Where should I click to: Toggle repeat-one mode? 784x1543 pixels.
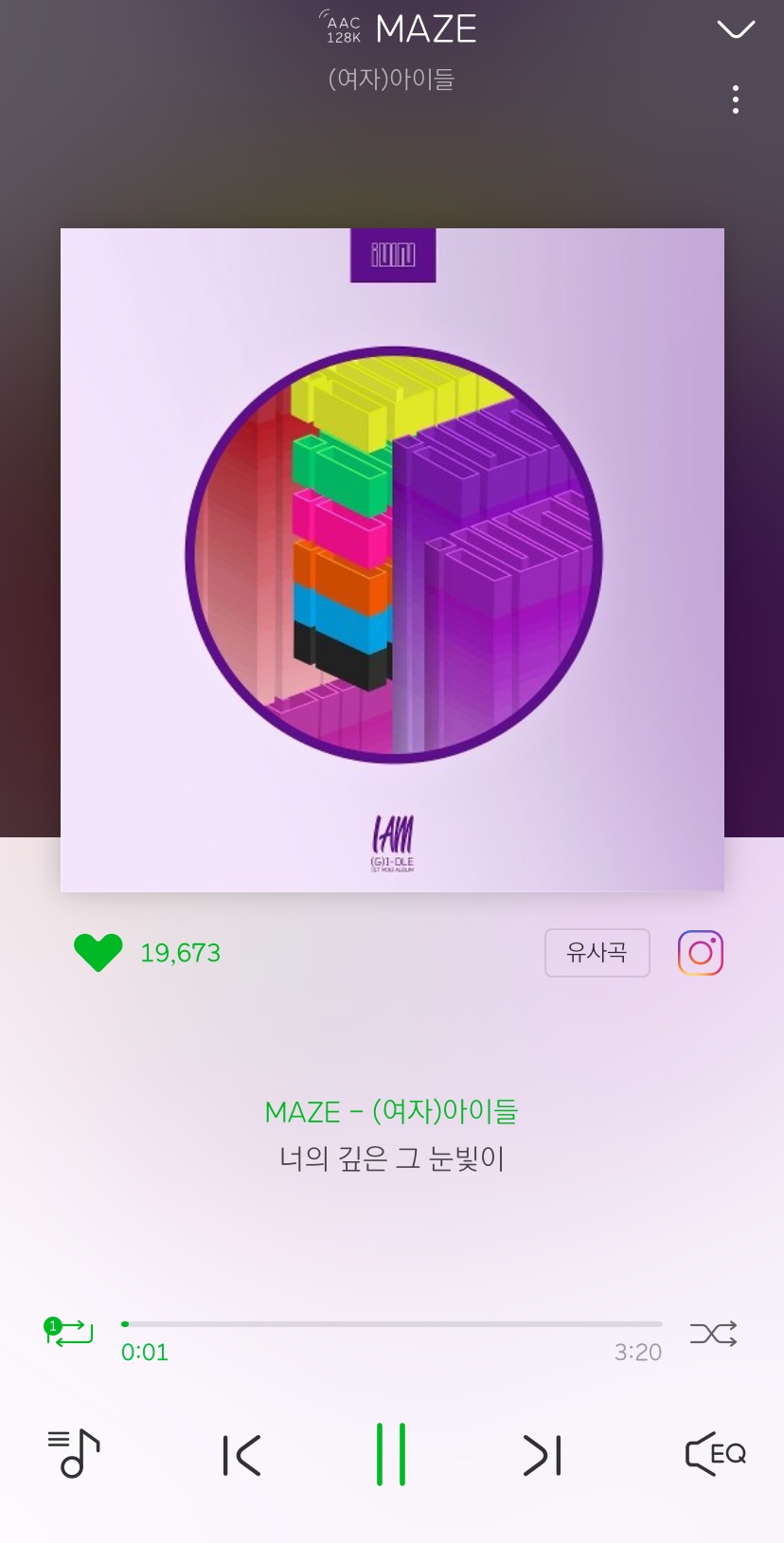pyautogui.click(x=69, y=1332)
